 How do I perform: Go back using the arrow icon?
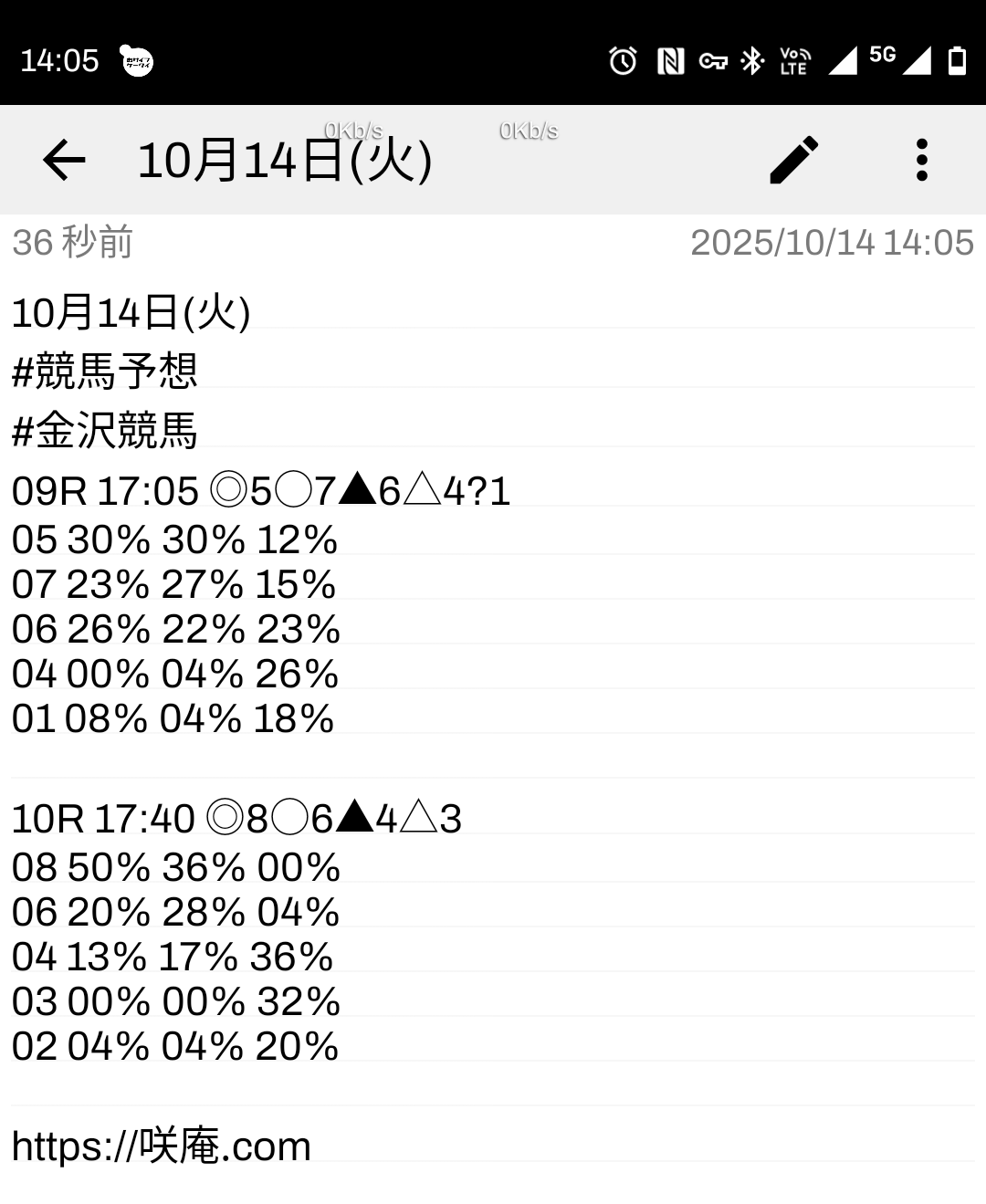pyautogui.click(x=64, y=161)
